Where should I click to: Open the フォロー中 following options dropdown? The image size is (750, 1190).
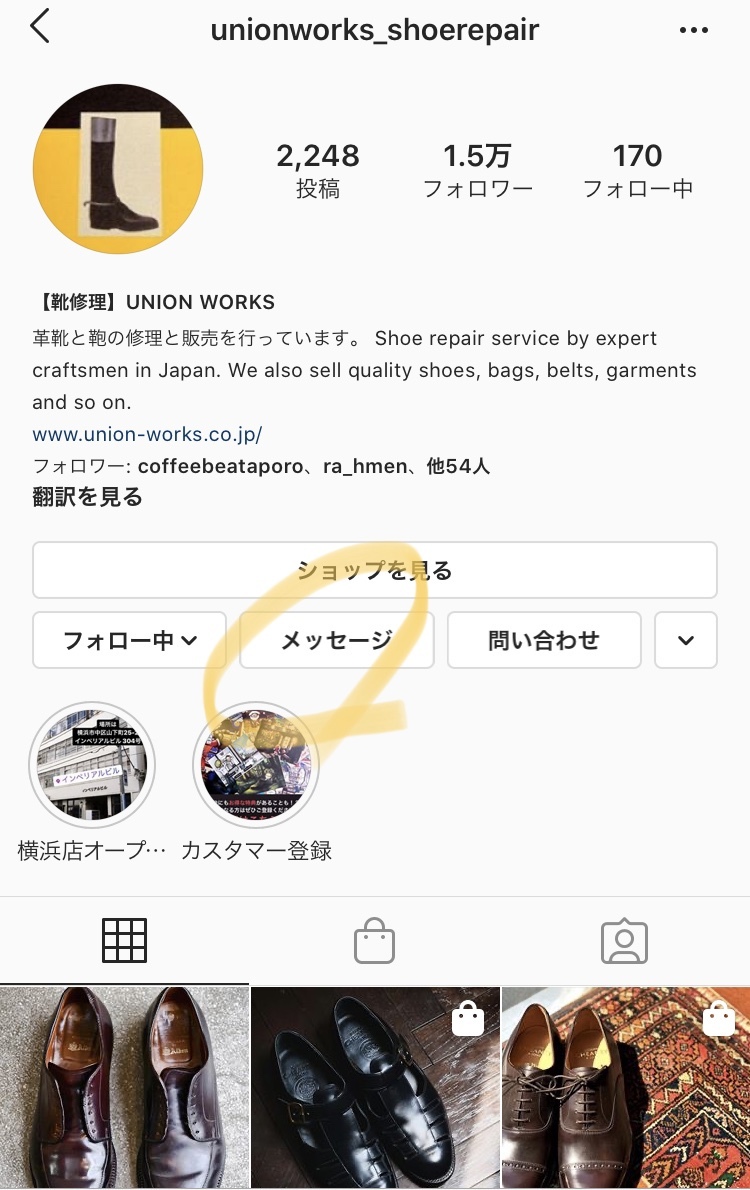click(130, 640)
